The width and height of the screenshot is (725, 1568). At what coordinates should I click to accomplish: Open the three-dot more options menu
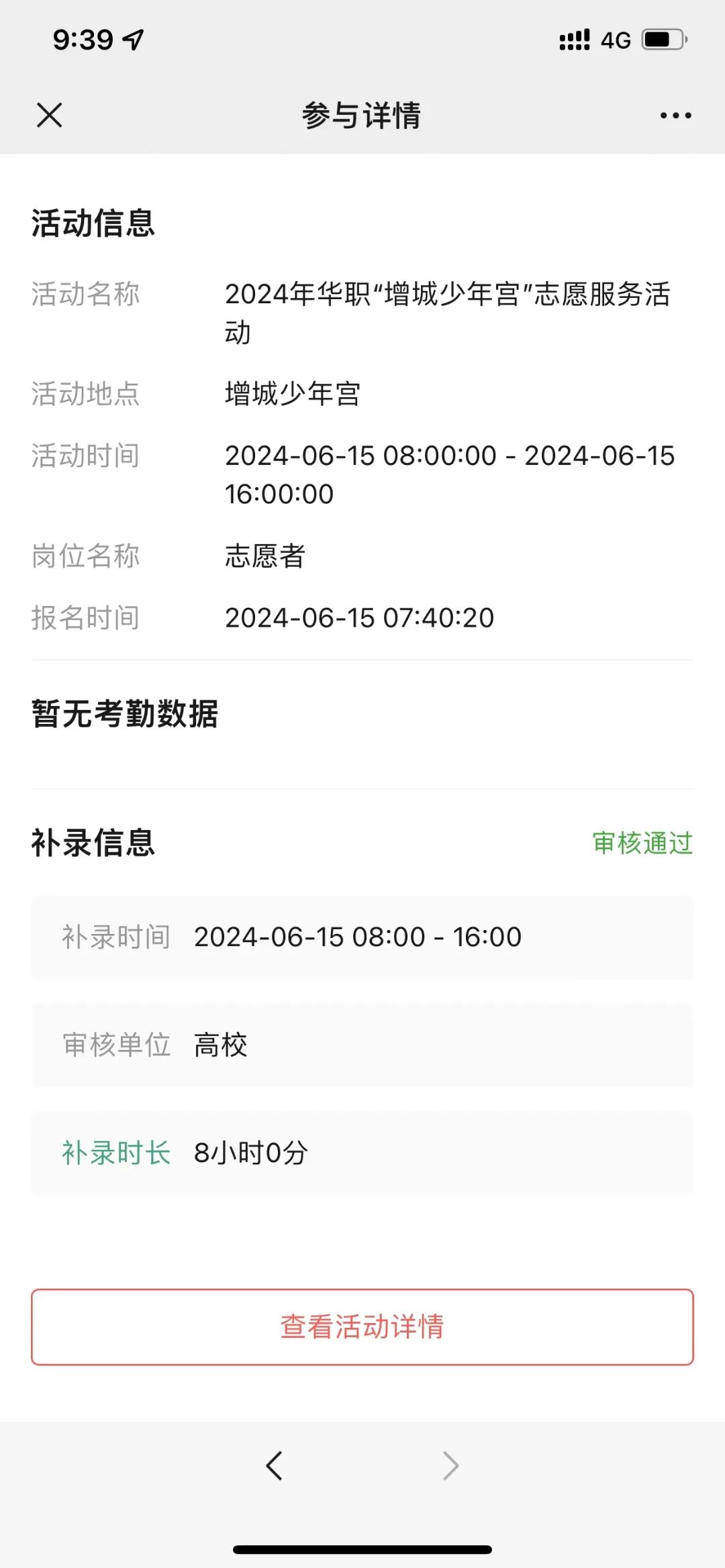click(675, 115)
